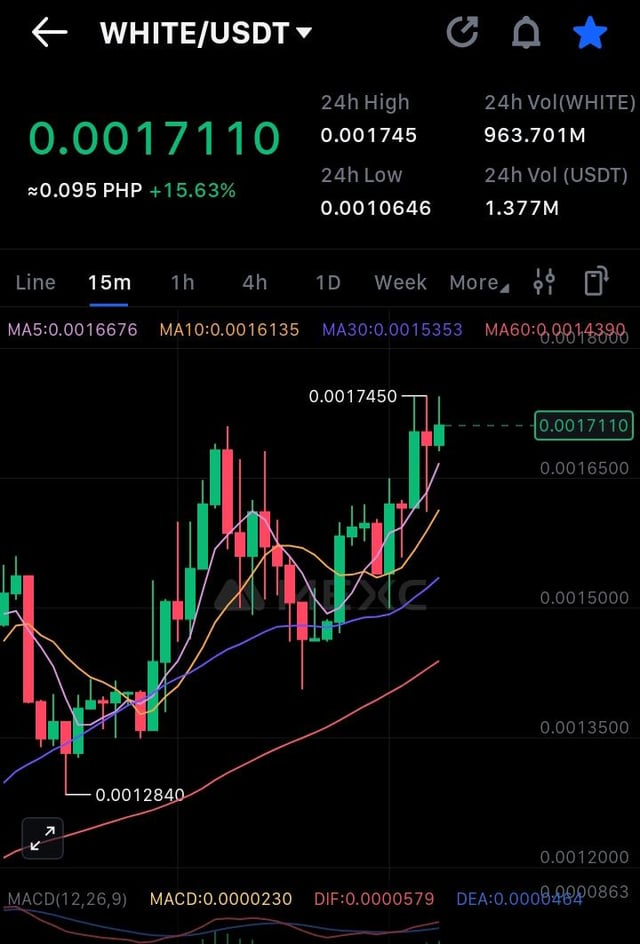Viewport: 640px width, 944px height.
Task: Expand the More intervals menu
Action: (478, 283)
